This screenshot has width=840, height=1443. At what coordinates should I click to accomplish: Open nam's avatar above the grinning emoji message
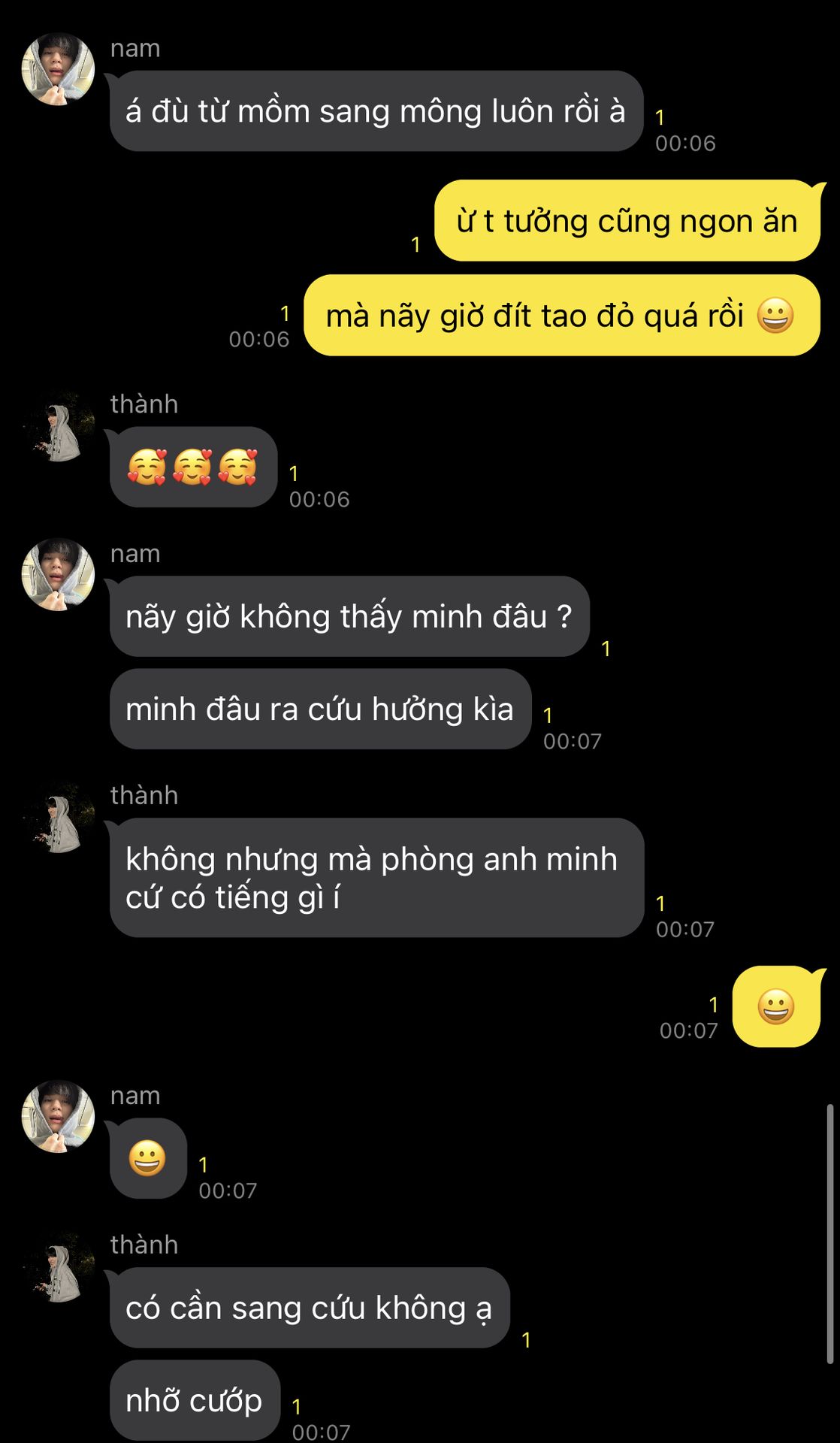click(x=58, y=1117)
